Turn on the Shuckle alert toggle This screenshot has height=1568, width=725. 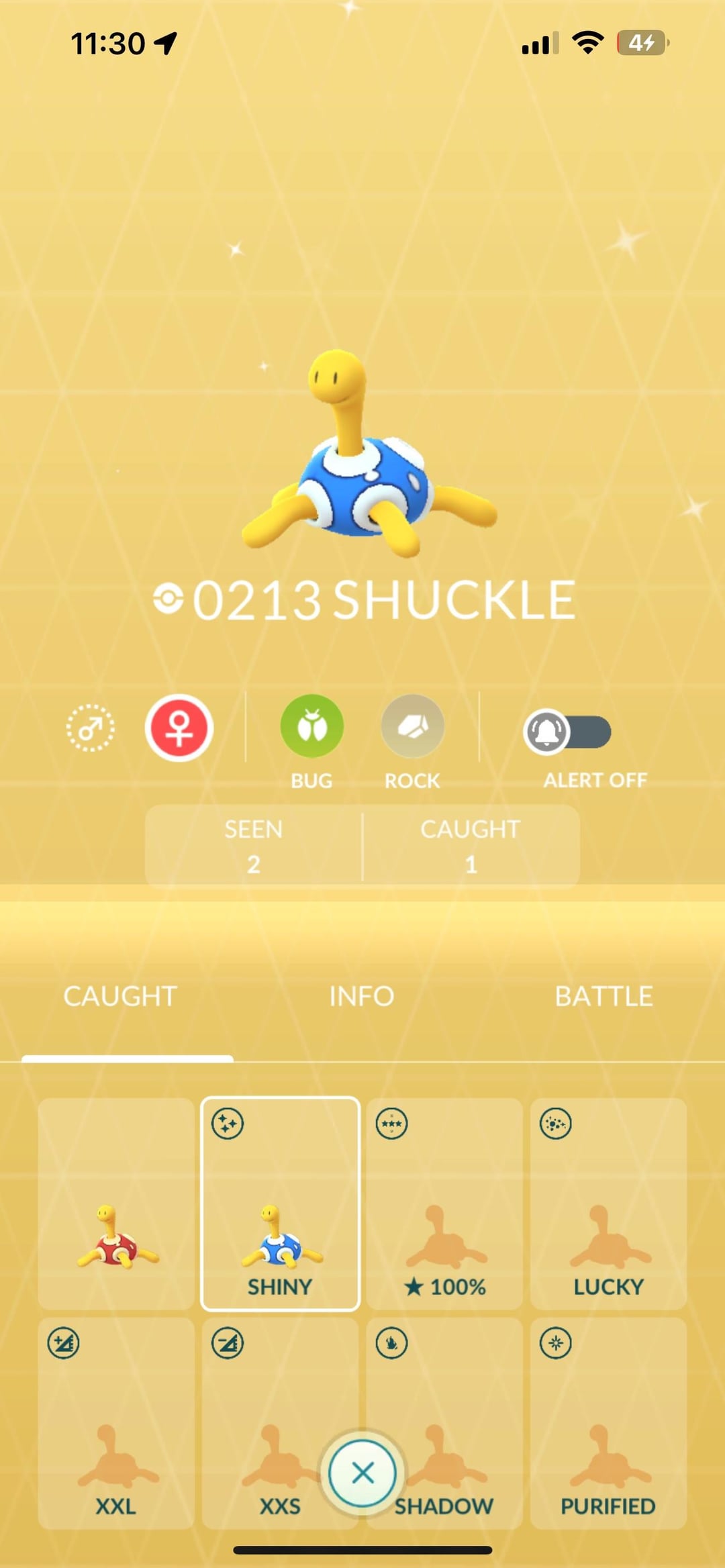point(567,732)
